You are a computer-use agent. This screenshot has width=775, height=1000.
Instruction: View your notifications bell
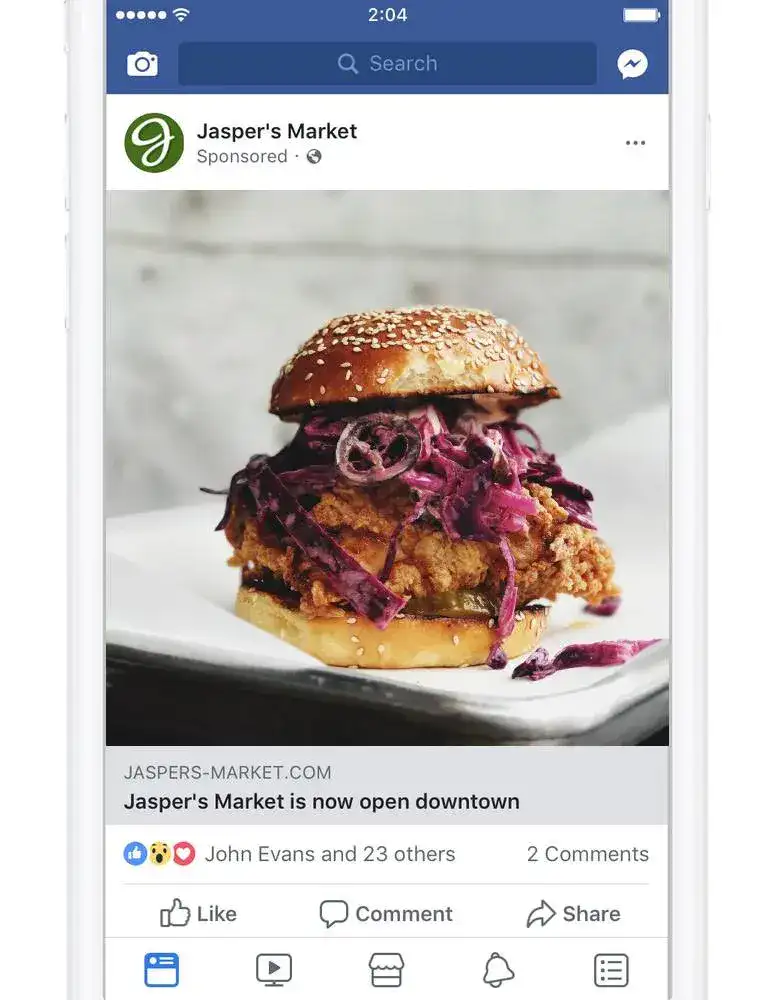coord(498,968)
